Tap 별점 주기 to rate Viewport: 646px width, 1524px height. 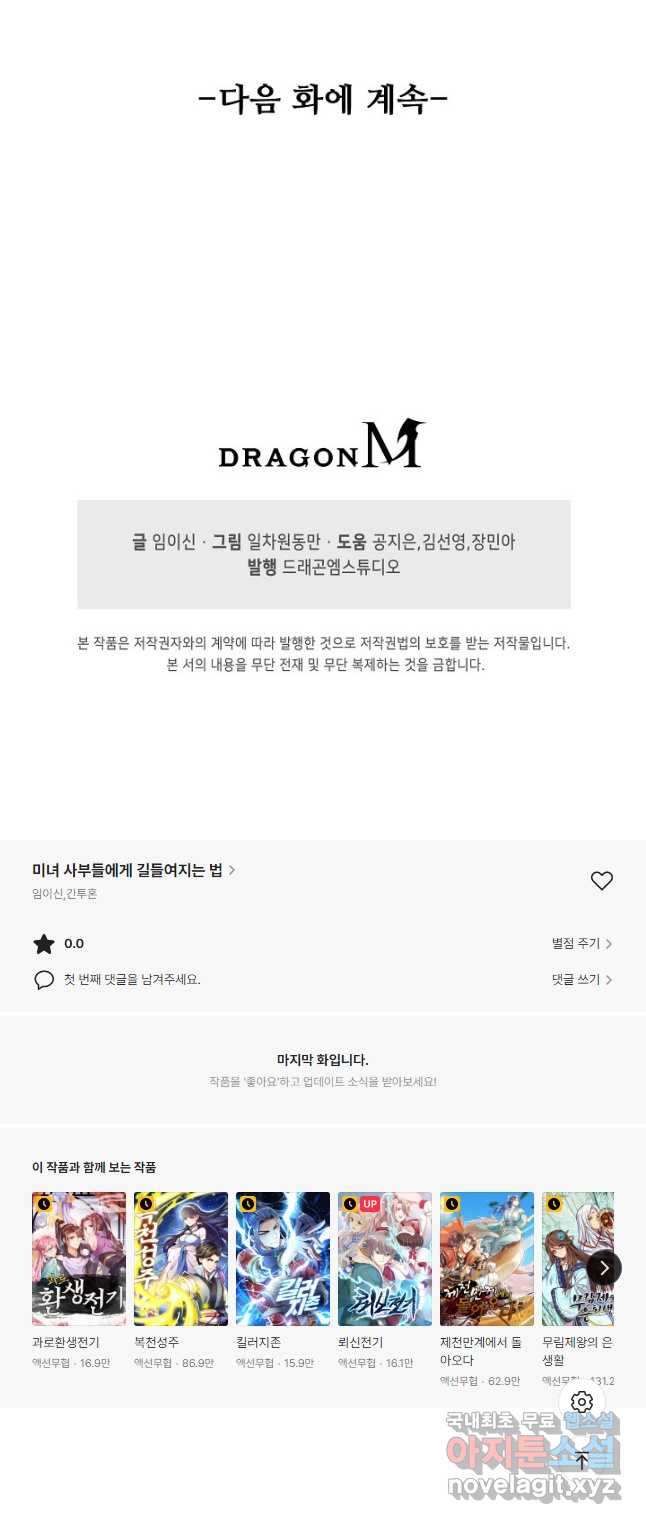point(581,943)
